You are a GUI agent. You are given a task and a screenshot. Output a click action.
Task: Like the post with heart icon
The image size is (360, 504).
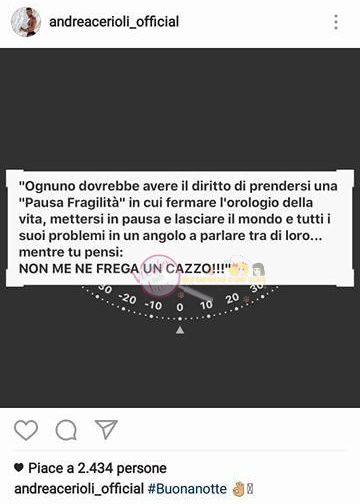(x=26, y=430)
